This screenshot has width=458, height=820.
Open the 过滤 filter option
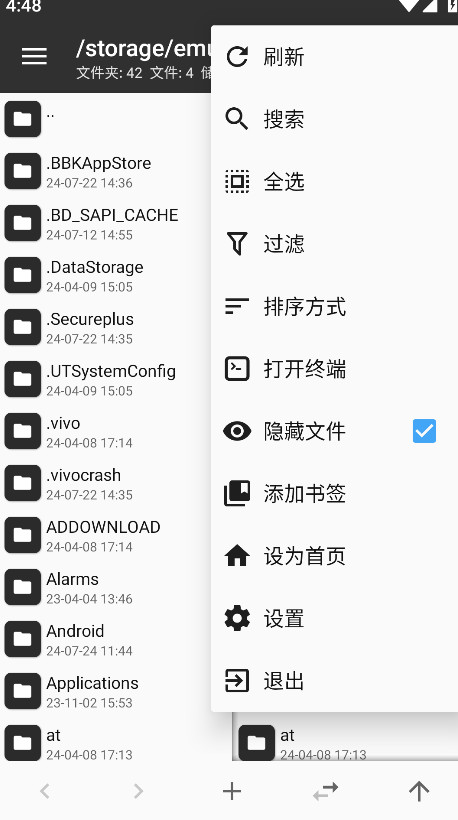[335, 244]
